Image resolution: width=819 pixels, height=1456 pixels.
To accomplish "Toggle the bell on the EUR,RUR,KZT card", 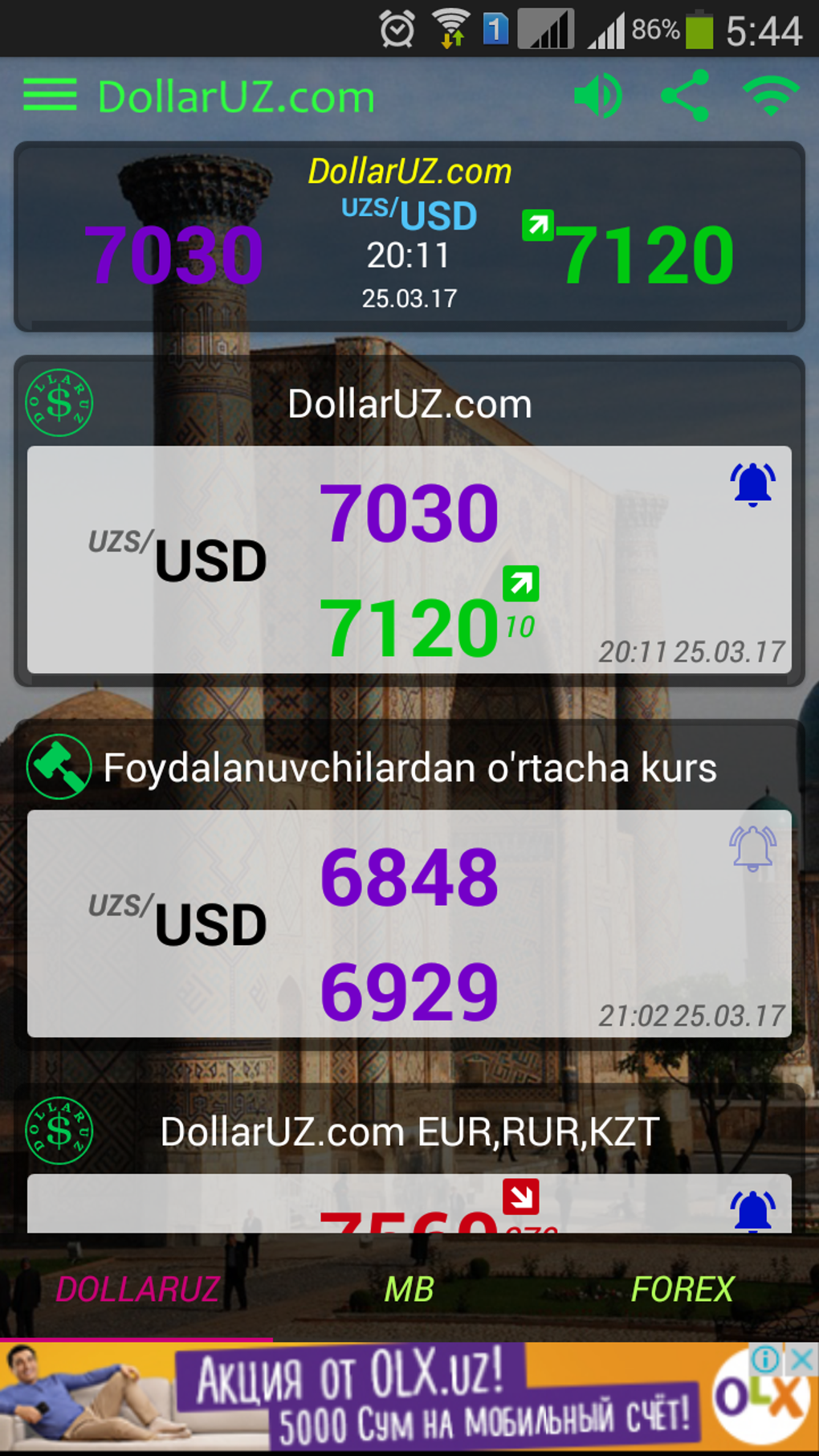I will click(752, 1210).
